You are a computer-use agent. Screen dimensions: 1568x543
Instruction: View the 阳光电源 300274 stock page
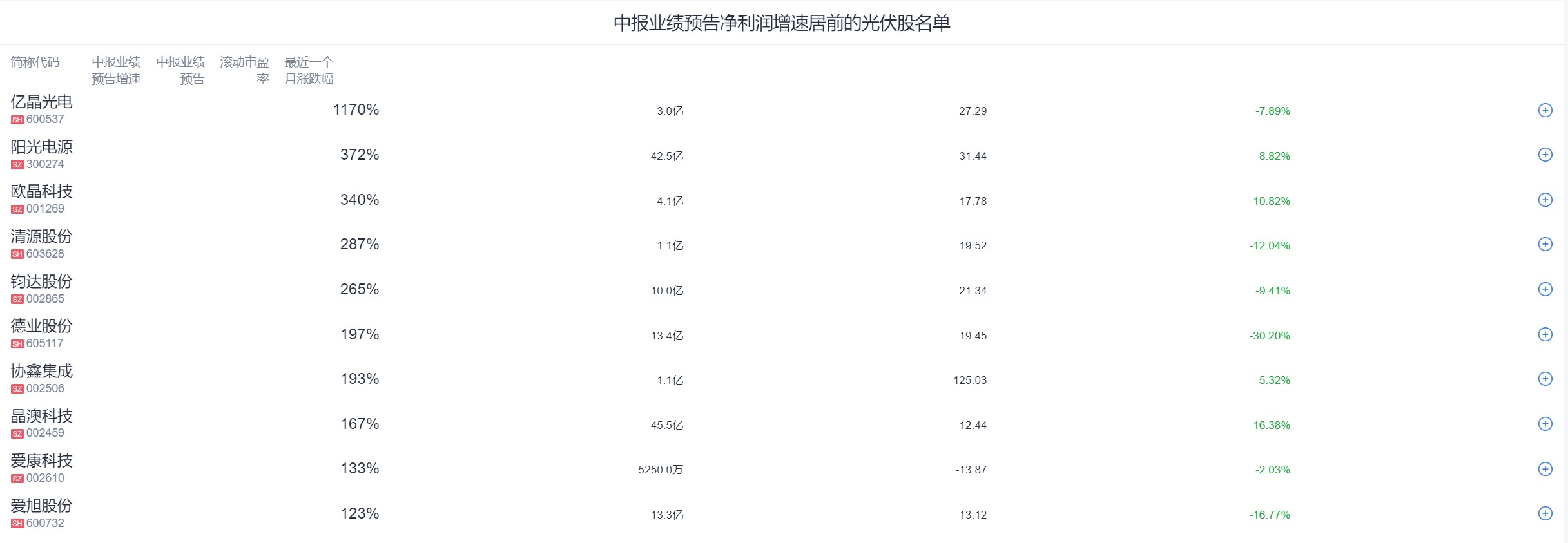(41, 147)
